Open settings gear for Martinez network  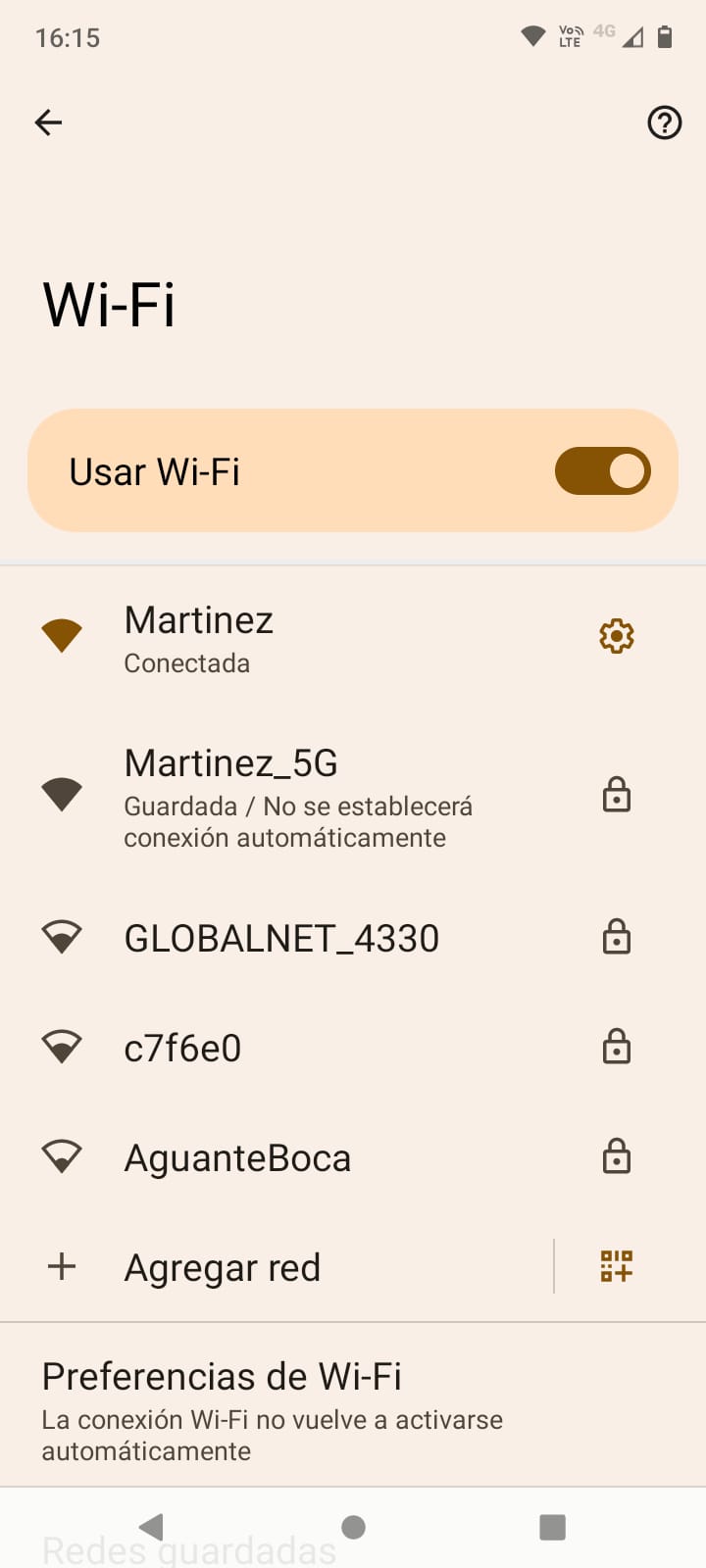616,636
